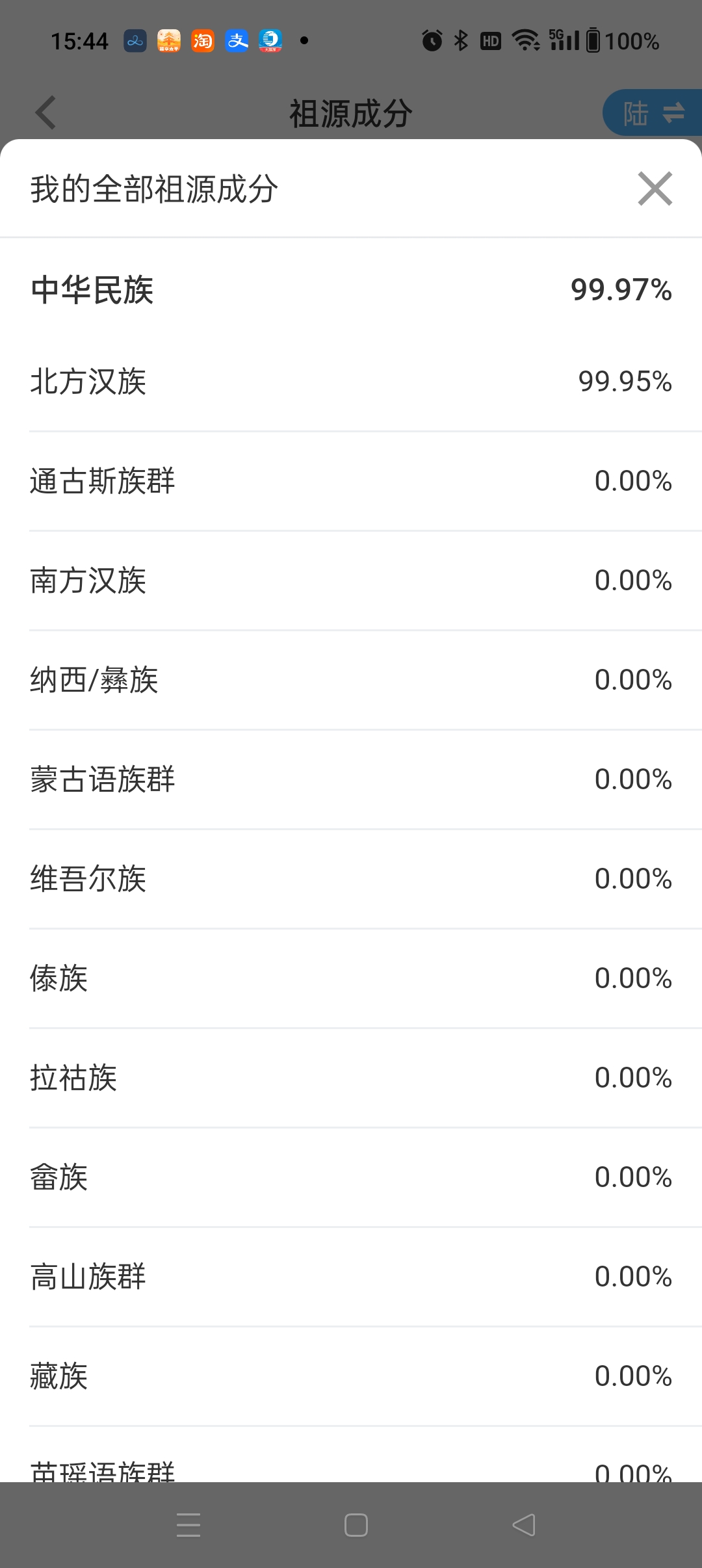Go back using the top-left arrow
Viewport: 702px width, 1568px height.
(46, 113)
